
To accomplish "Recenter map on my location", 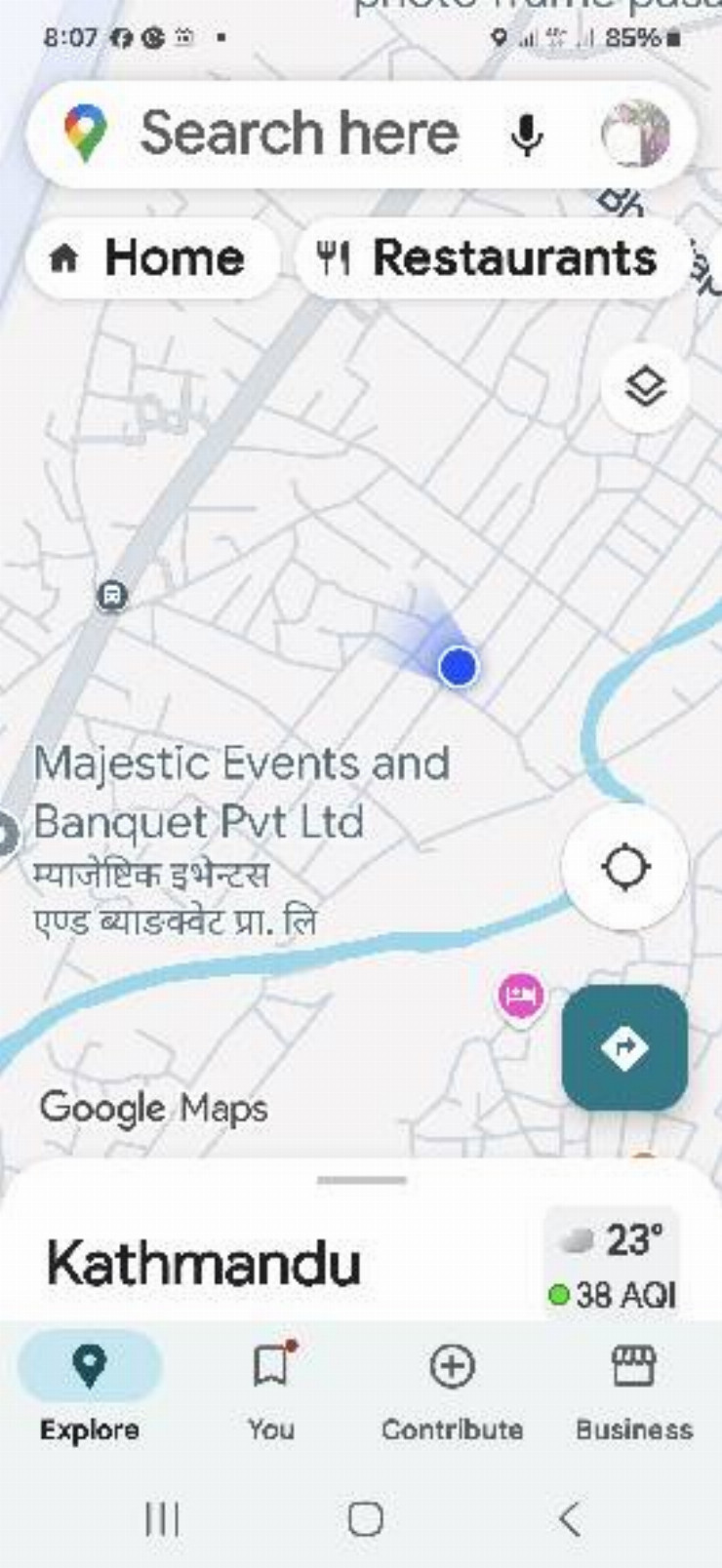I will (x=625, y=866).
